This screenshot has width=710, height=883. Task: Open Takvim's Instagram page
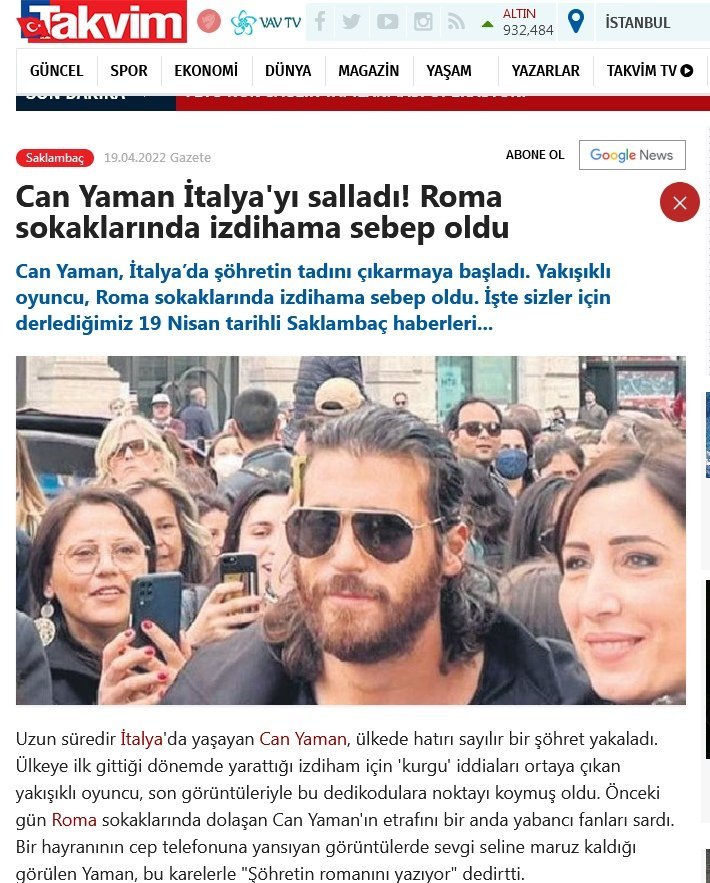(423, 22)
